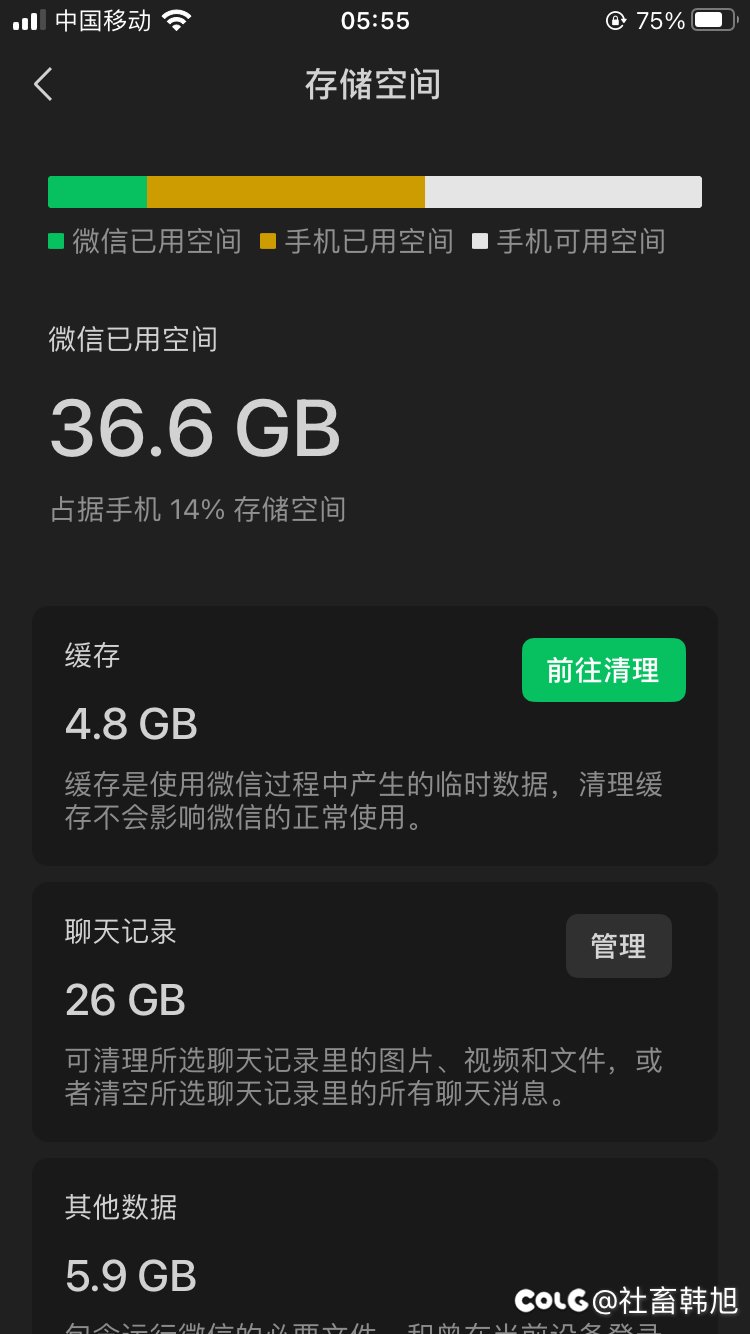Go back from the 存储空间 page
750x1334 pixels.
coord(43,85)
